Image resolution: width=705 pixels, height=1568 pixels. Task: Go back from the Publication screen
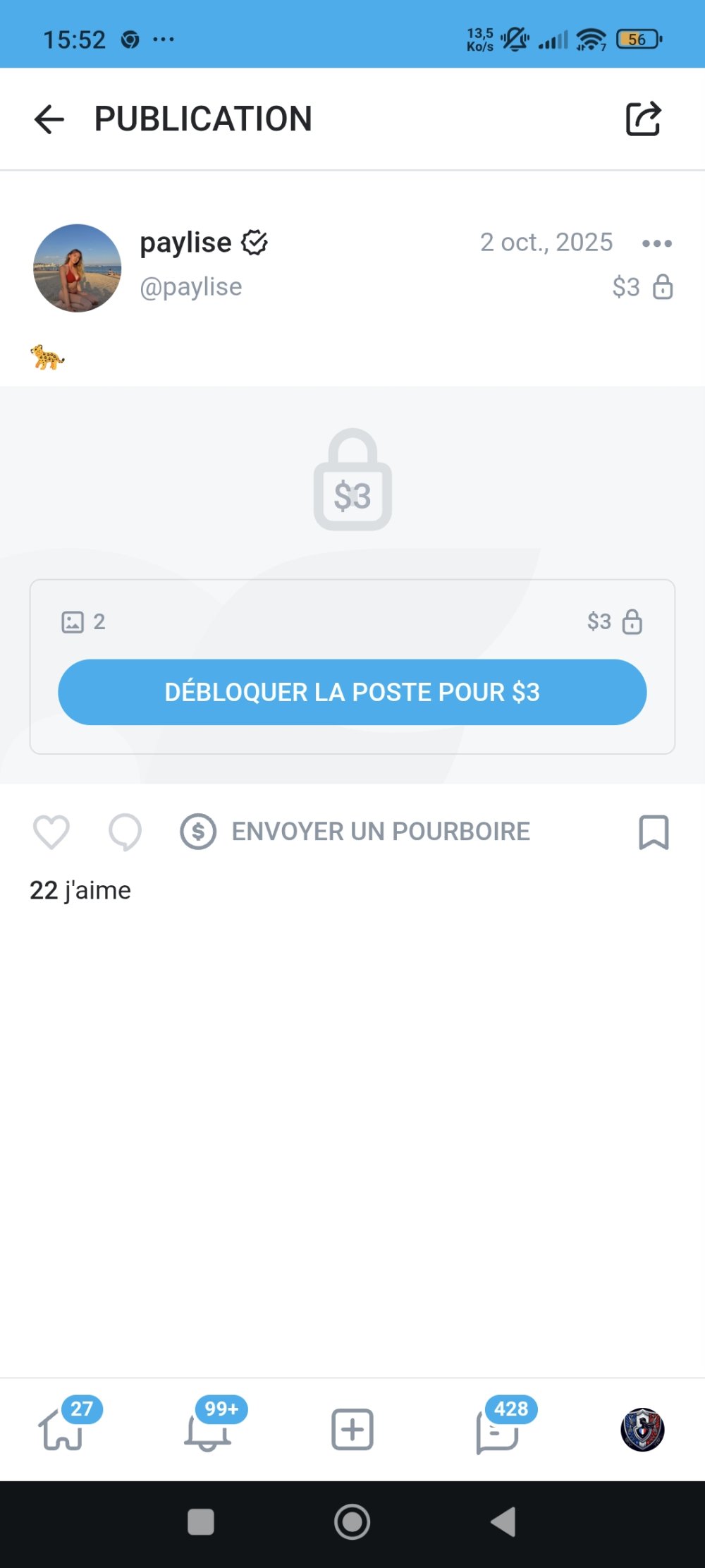coord(49,119)
